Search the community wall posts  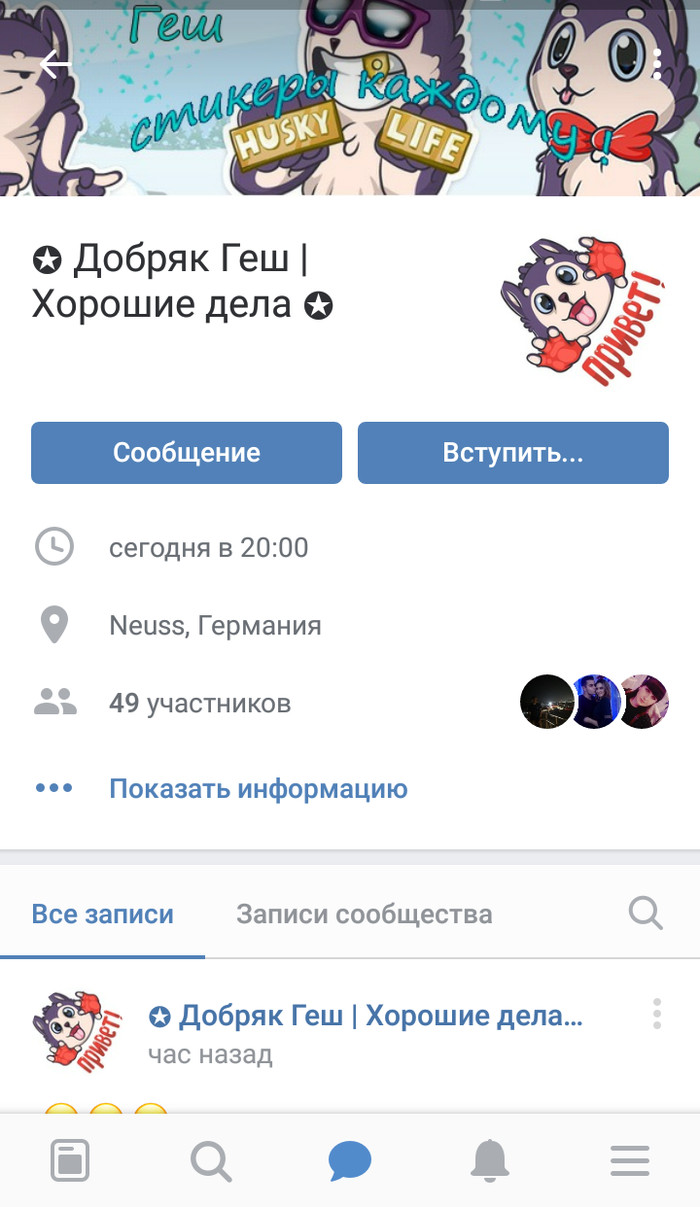[x=645, y=913]
